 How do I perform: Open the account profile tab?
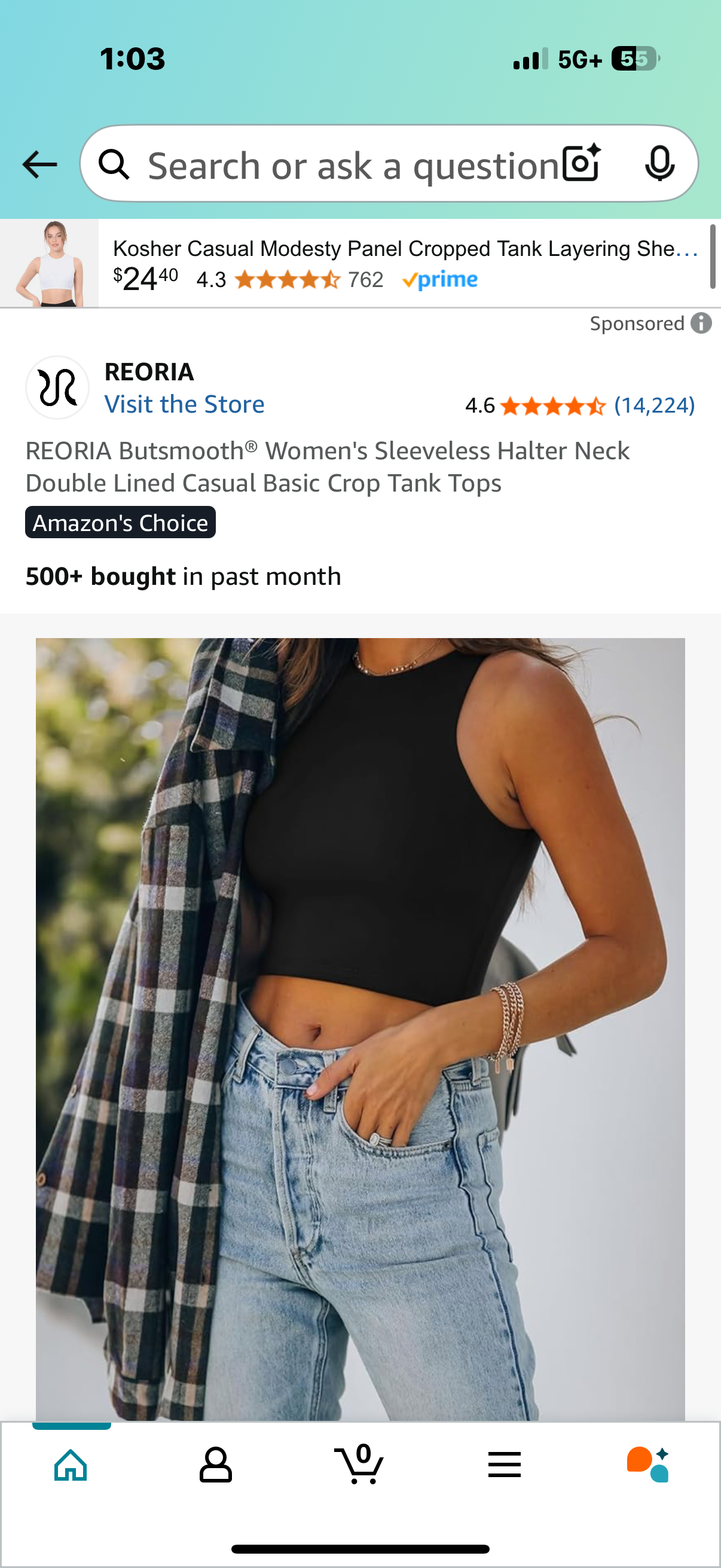(x=215, y=1464)
